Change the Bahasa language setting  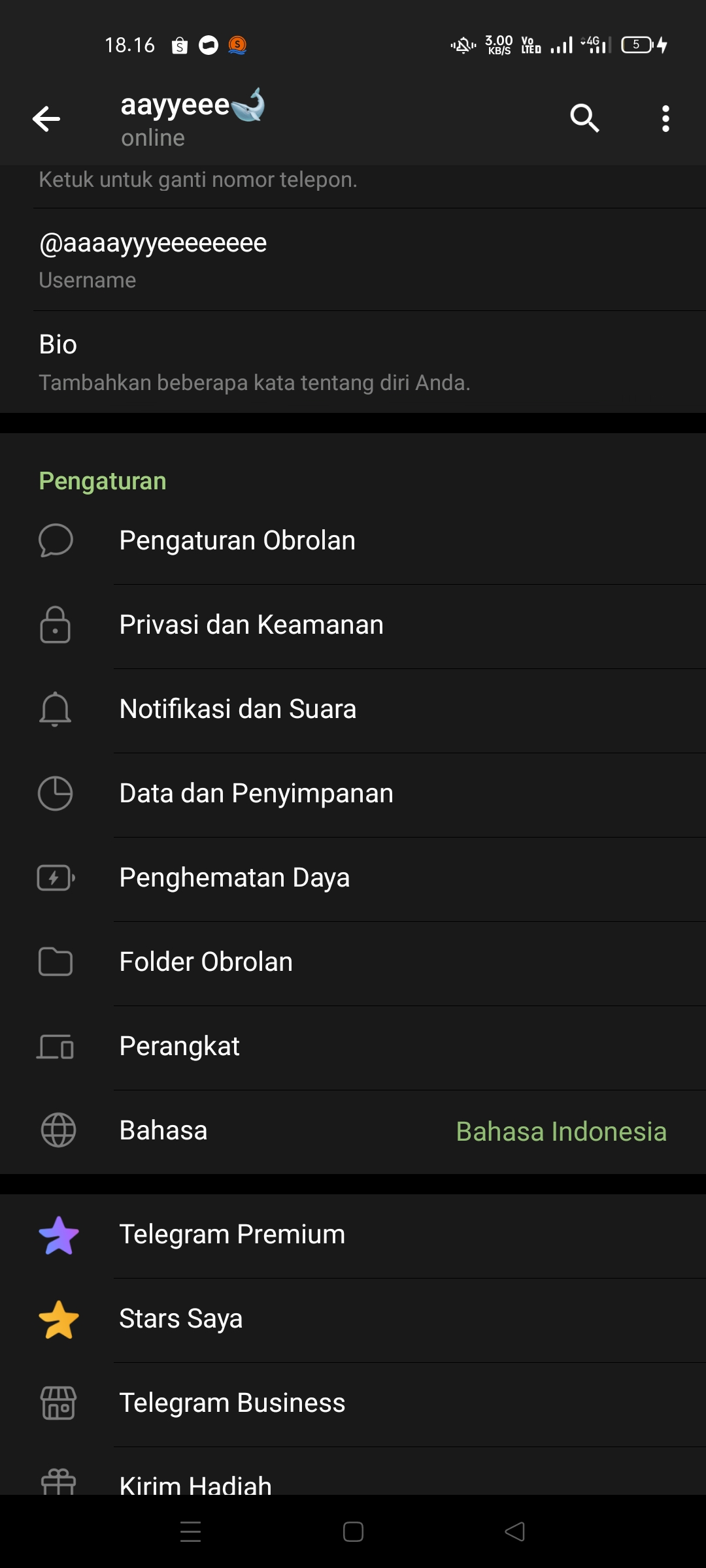coord(353,1131)
